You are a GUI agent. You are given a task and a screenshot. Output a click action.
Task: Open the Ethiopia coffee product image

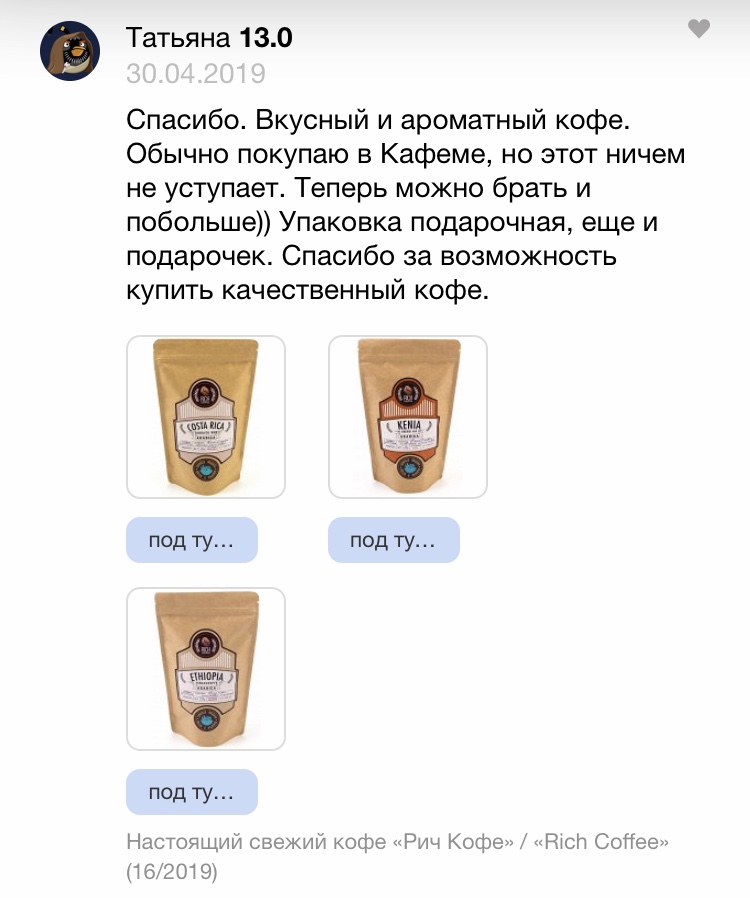point(206,668)
